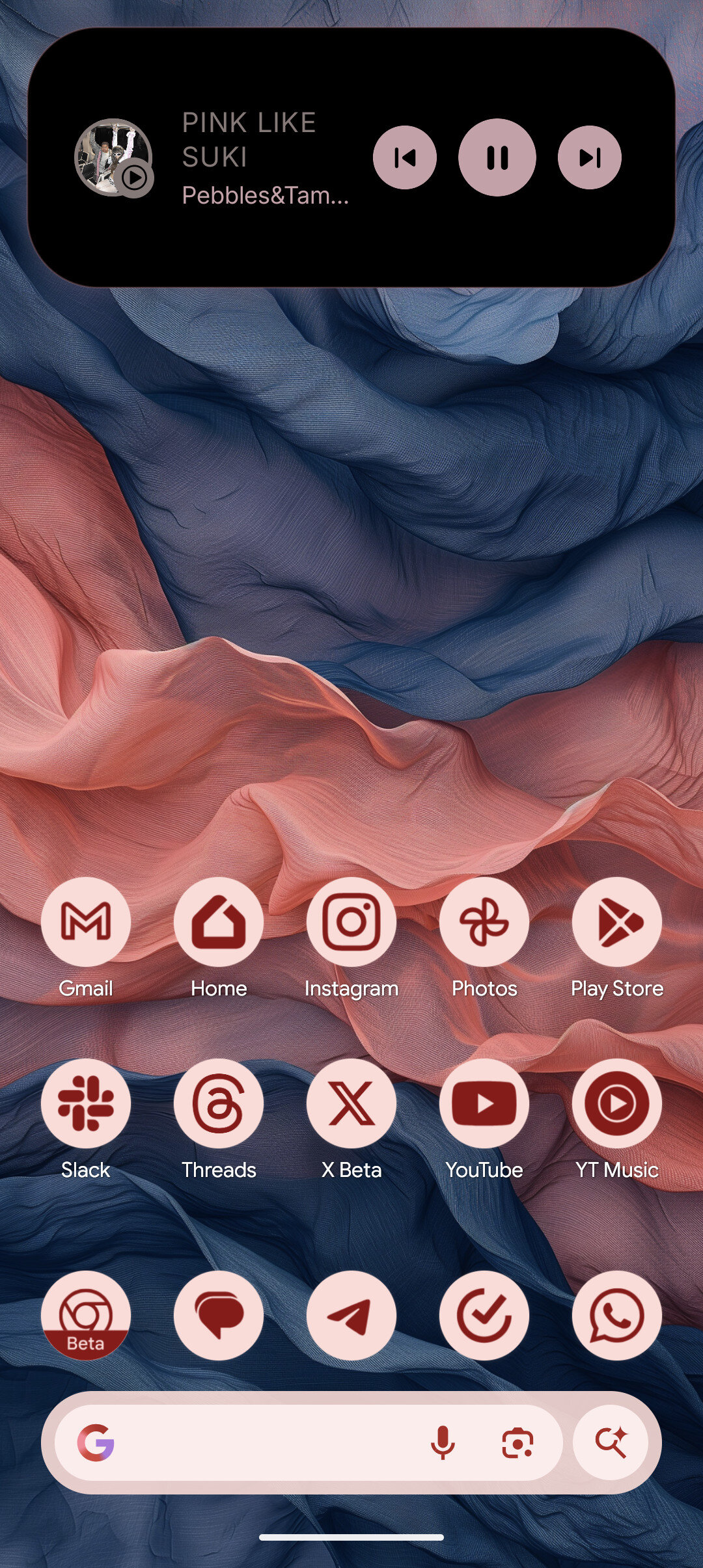The width and height of the screenshot is (703, 1568).
Task: Launch Telegram from the dock
Action: tap(351, 1315)
